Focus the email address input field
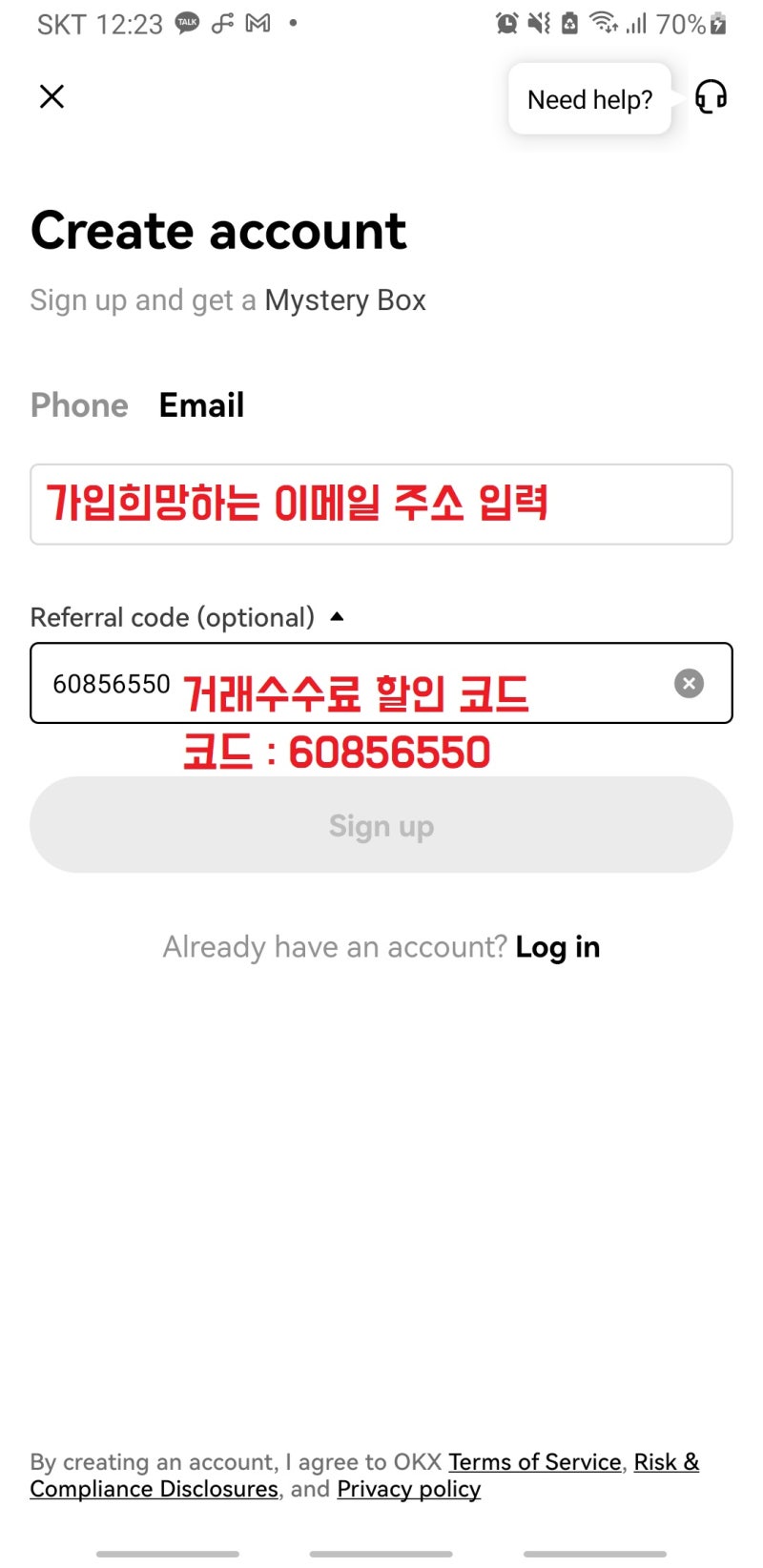The height and width of the screenshot is (1568, 763). tap(381, 505)
